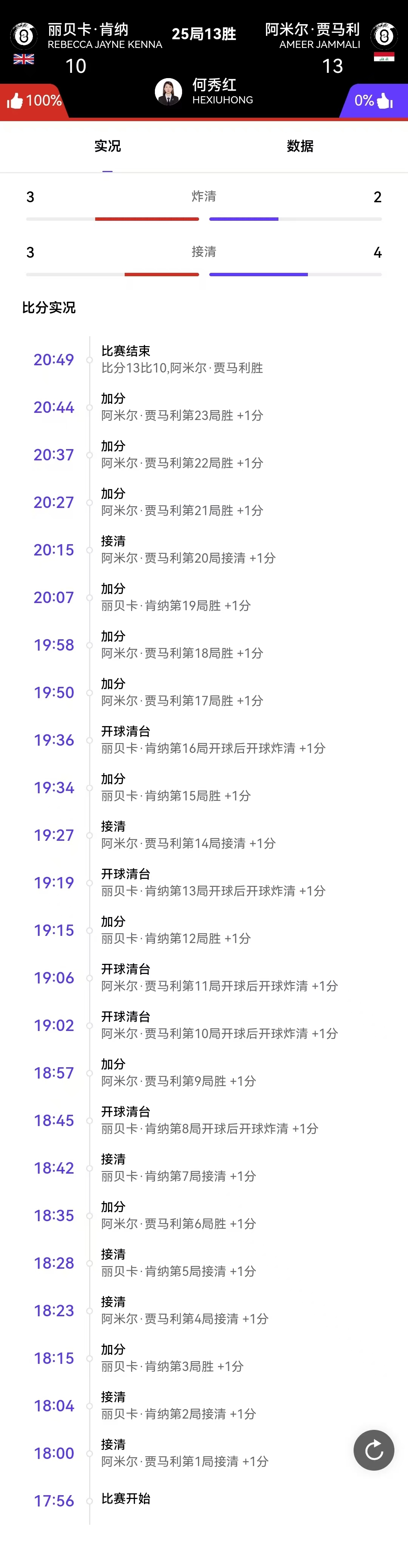Image resolution: width=408 pixels, height=1568 pixels.
Task: Open 丽贝卡·肯纳's player avatar
Action: tap(24, 36)
